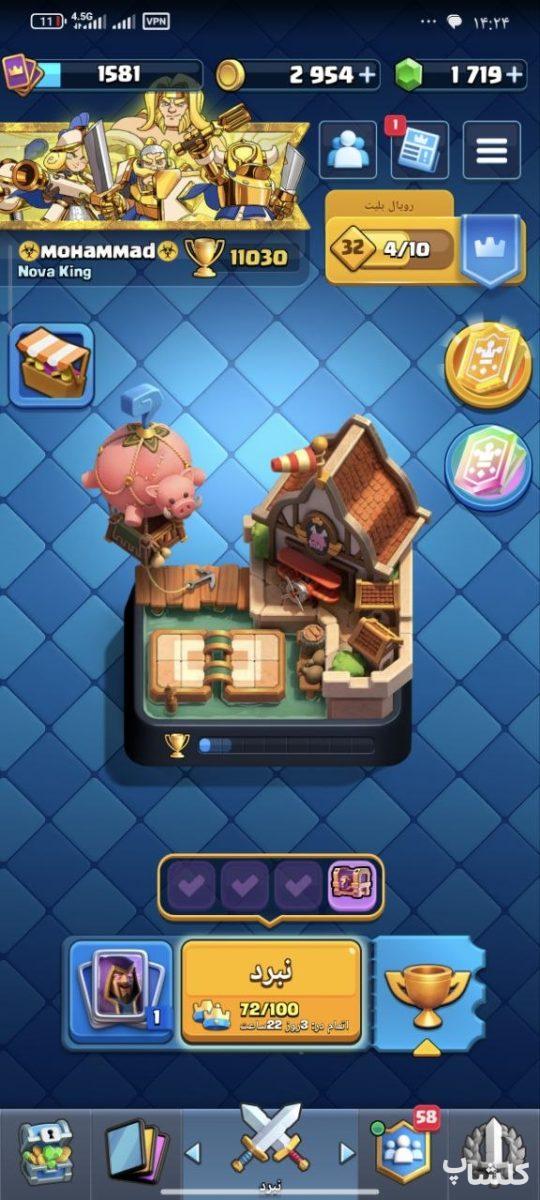
Task: Open the daily rewards chest tracker
Action: pyautogui.click(x=270, y=885)
